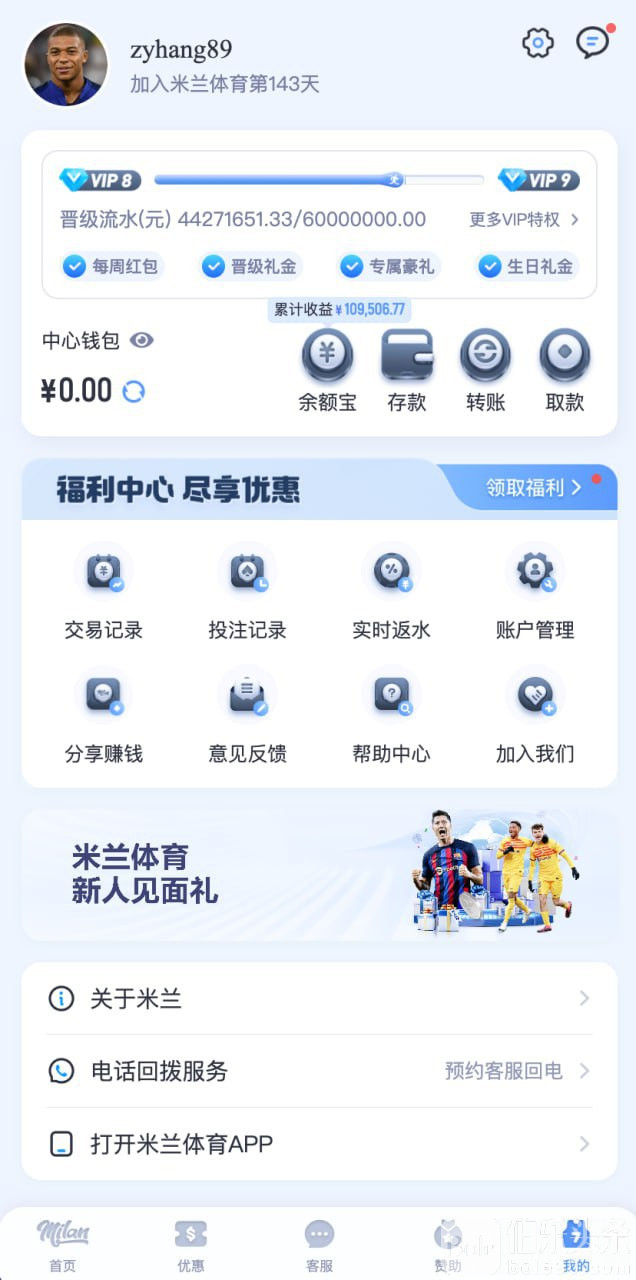Refresh the 中心钱包 balance
636x1280 pixels.
click(x=133, y=391)
